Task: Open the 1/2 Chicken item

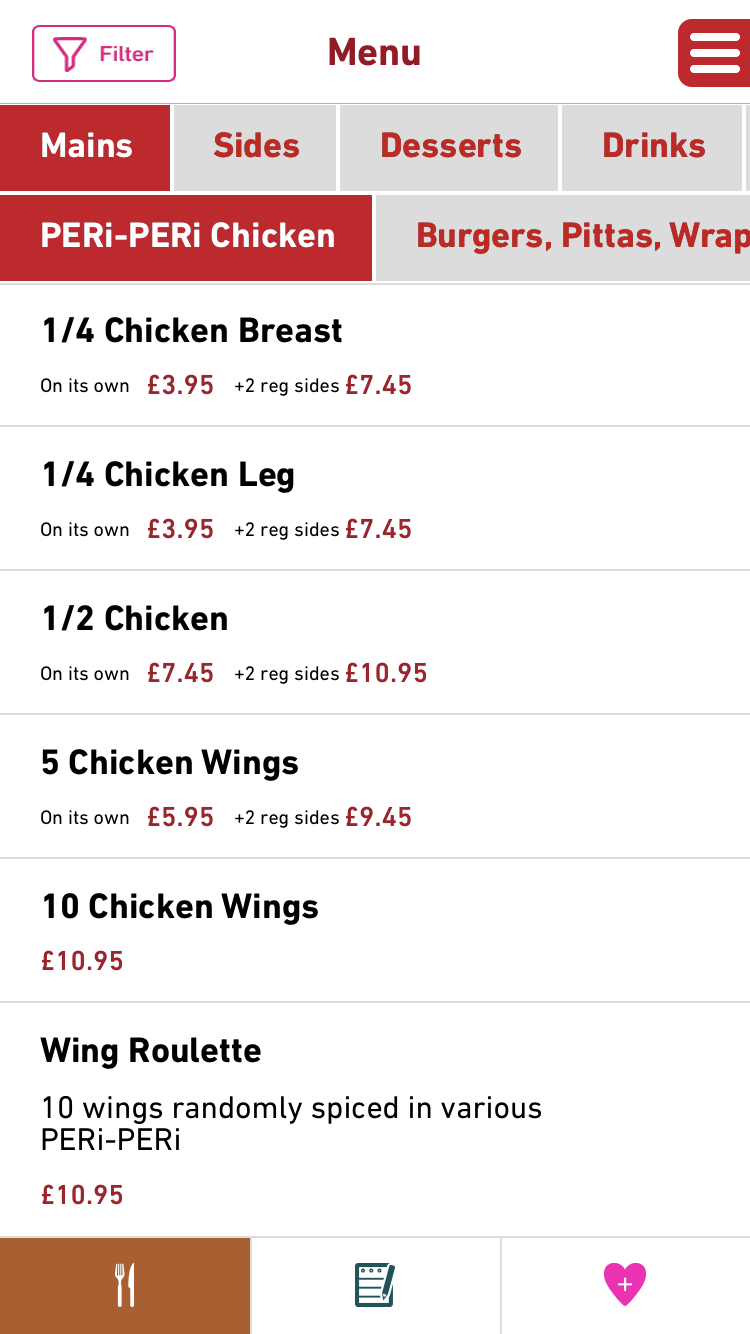Action: (x=375, y=643)
